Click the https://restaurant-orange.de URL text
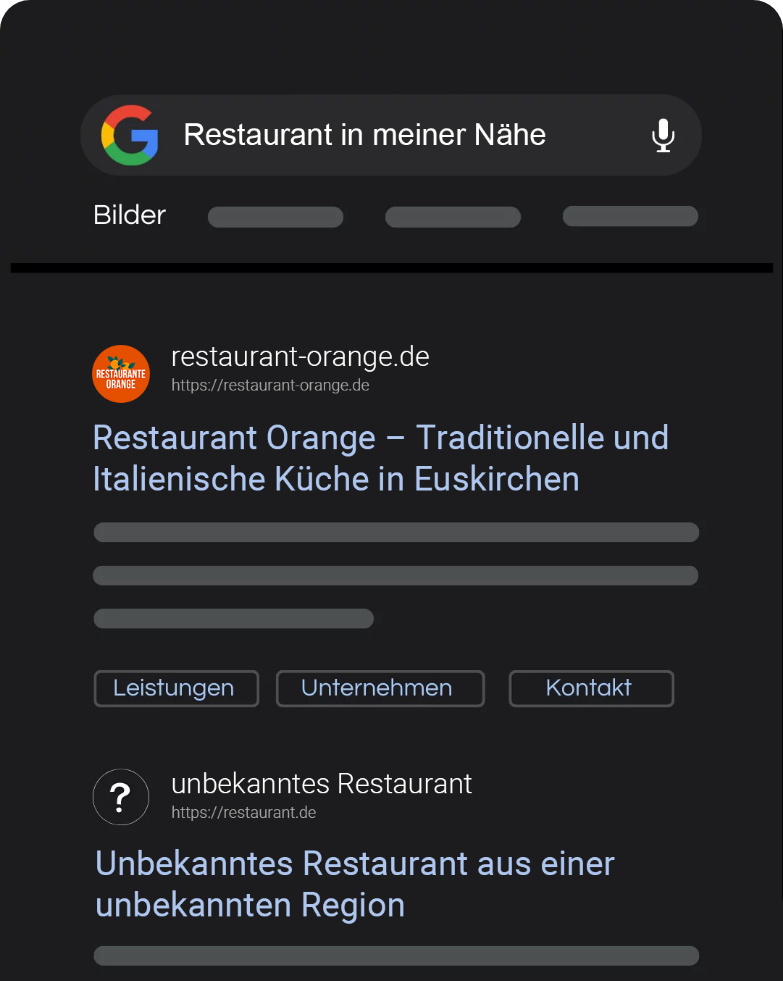The image size is (783, 981). click(269, 385)
